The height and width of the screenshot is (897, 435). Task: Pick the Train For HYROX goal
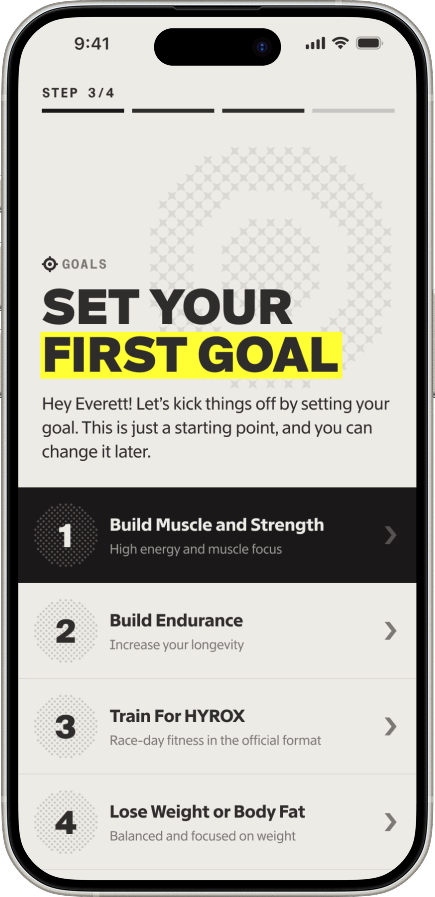click(x=218, y=727)
